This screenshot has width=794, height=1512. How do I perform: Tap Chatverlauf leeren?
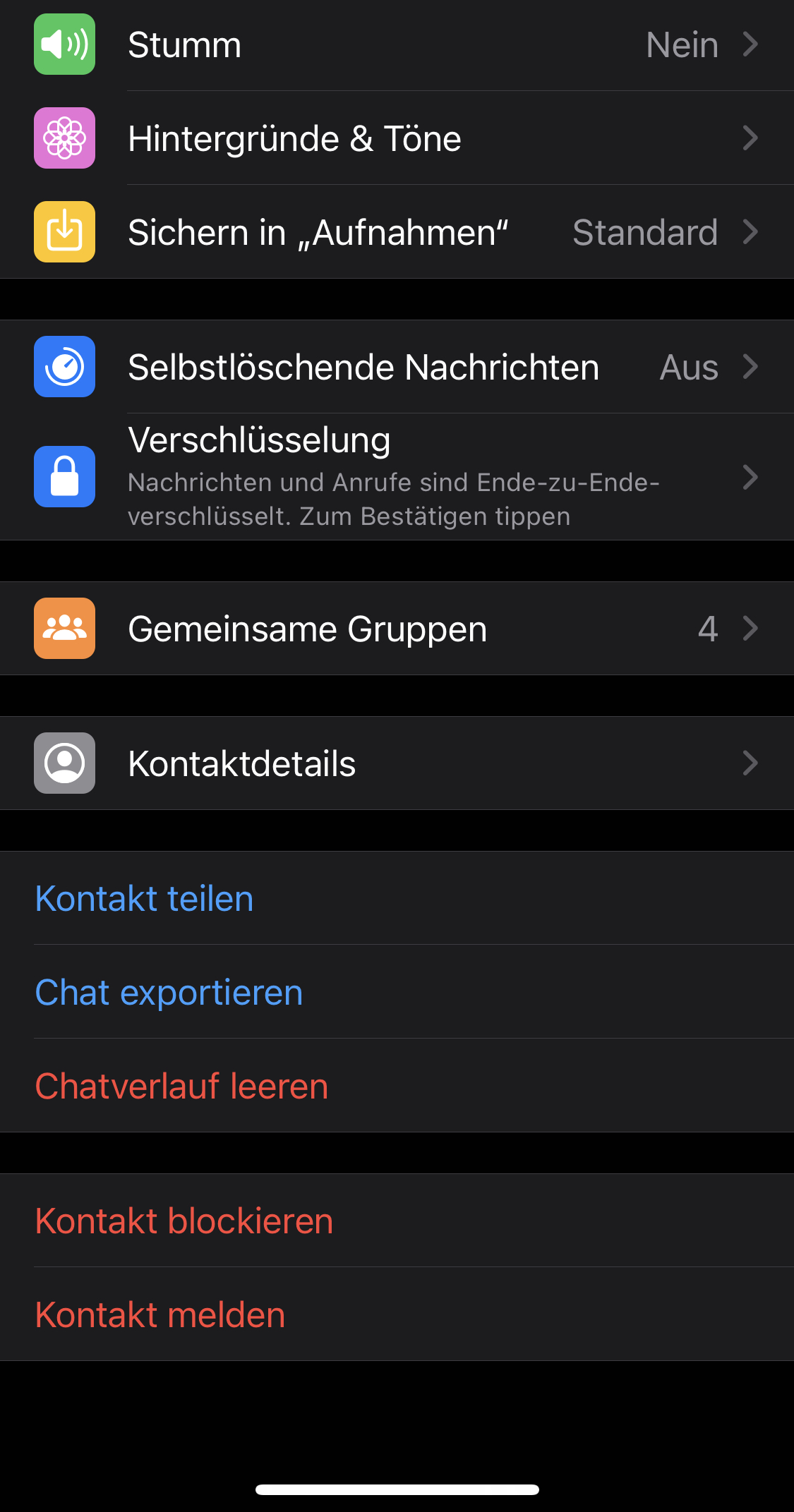click(182, 1087)
